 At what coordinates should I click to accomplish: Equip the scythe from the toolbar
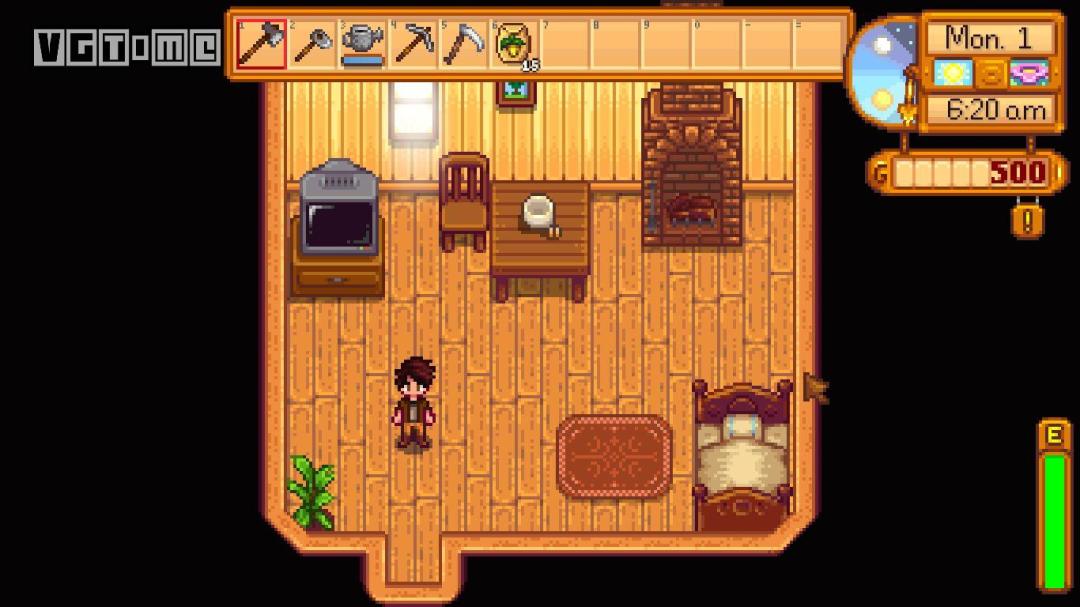[x=463, y=44]
